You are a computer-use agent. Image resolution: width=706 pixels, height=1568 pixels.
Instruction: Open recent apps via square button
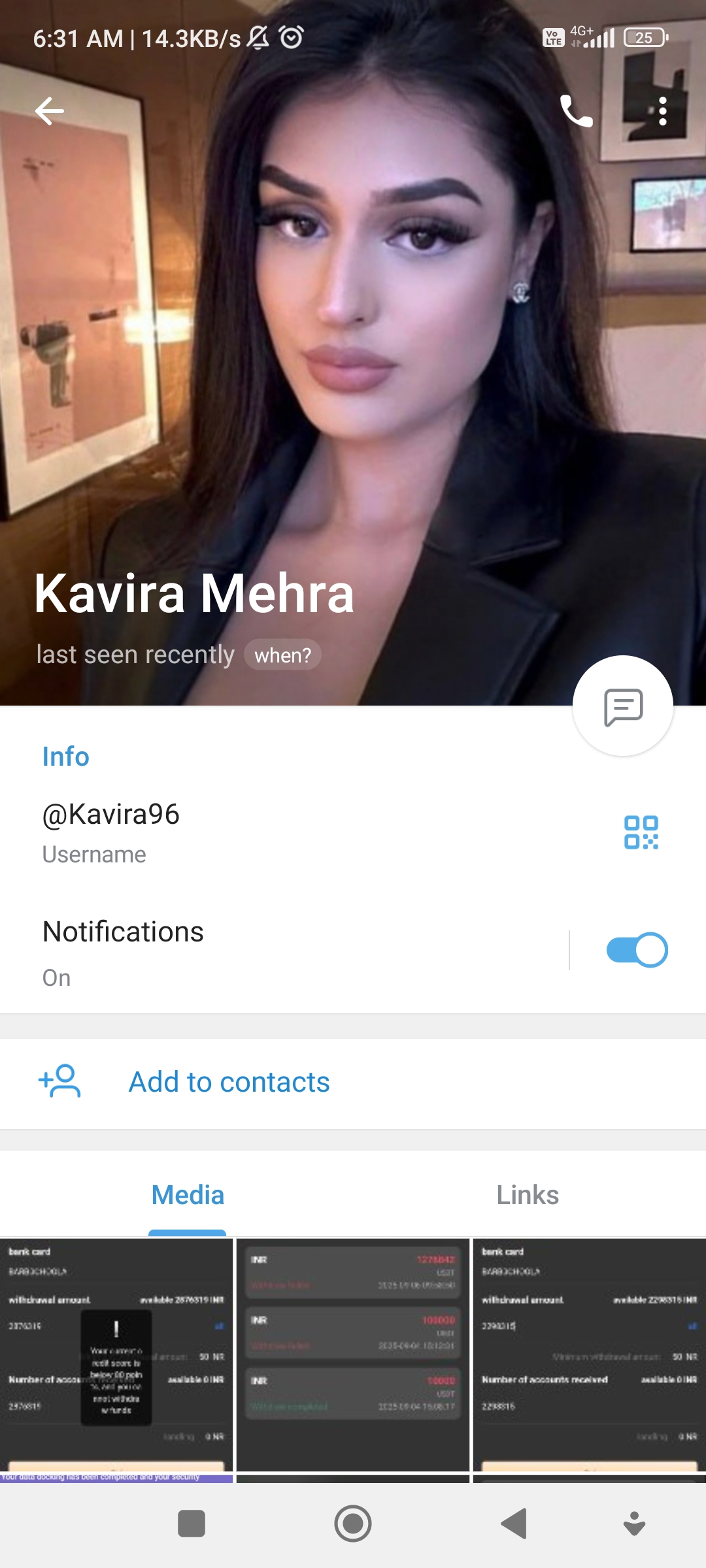(192, 1524)
